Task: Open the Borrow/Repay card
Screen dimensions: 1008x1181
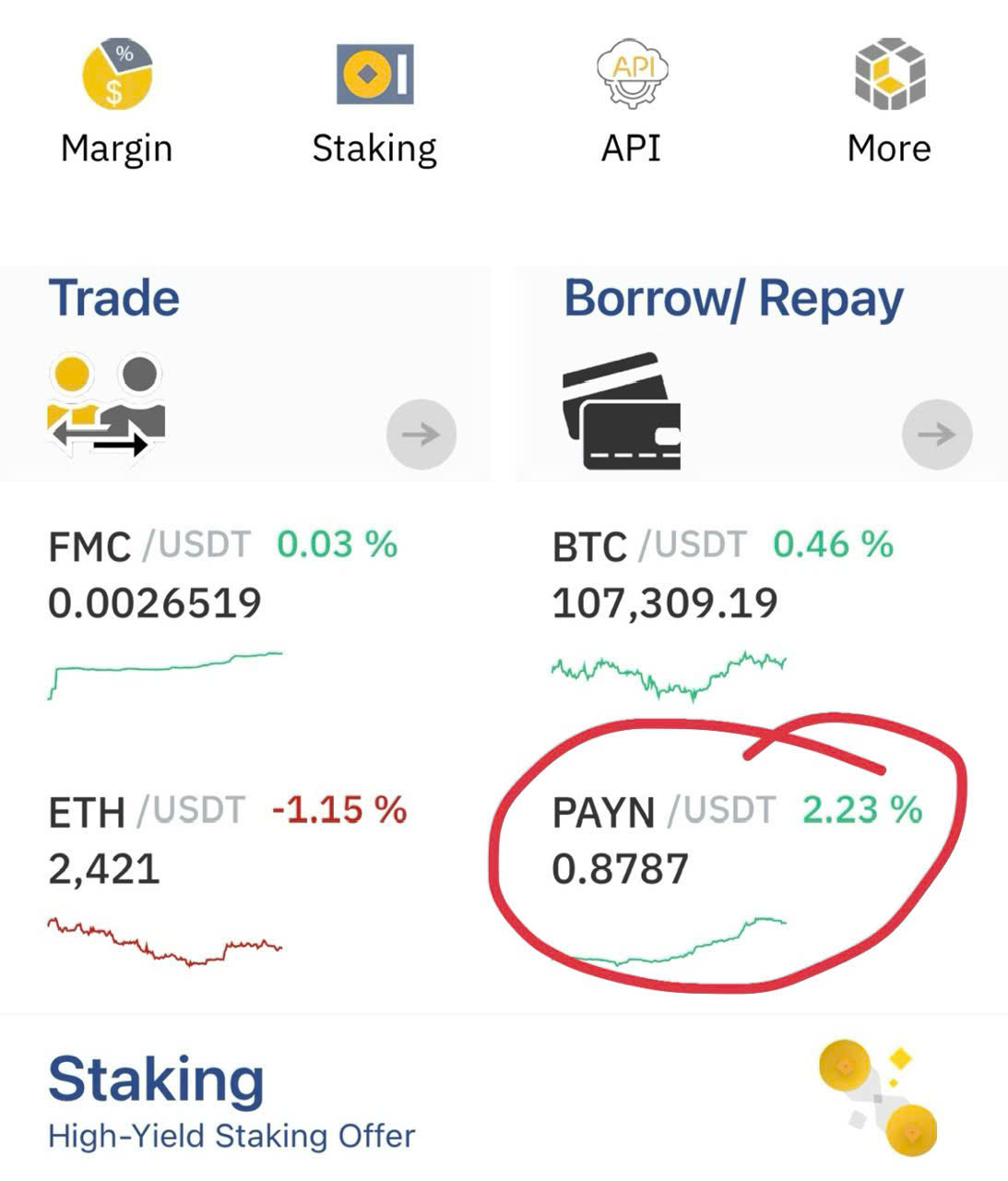Action: coord(761,374)
